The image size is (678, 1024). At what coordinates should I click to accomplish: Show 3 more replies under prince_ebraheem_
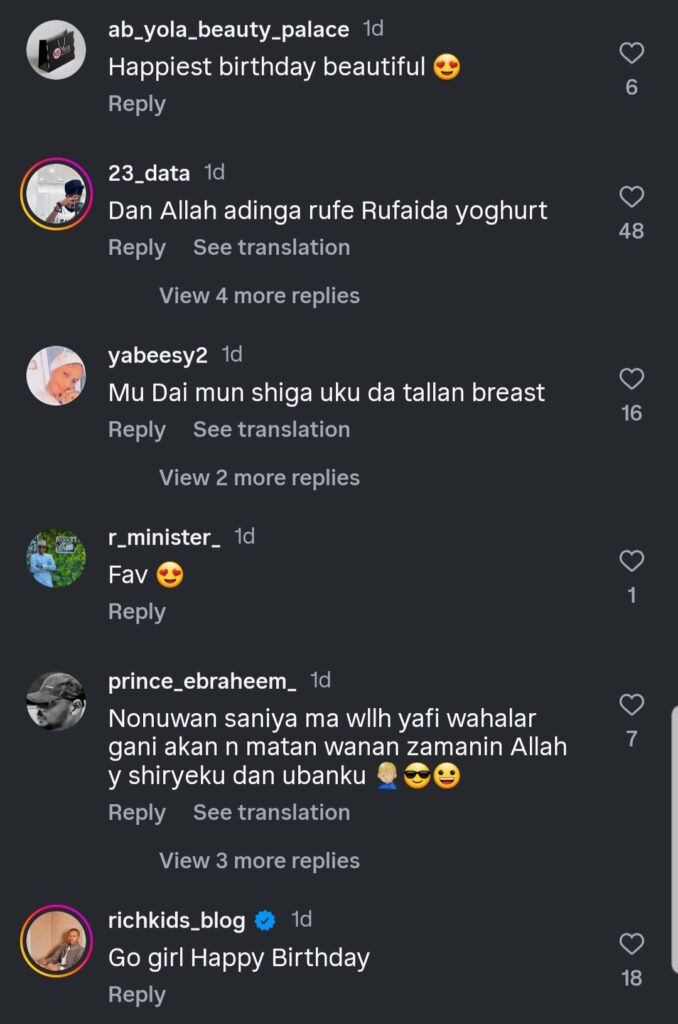259,861
